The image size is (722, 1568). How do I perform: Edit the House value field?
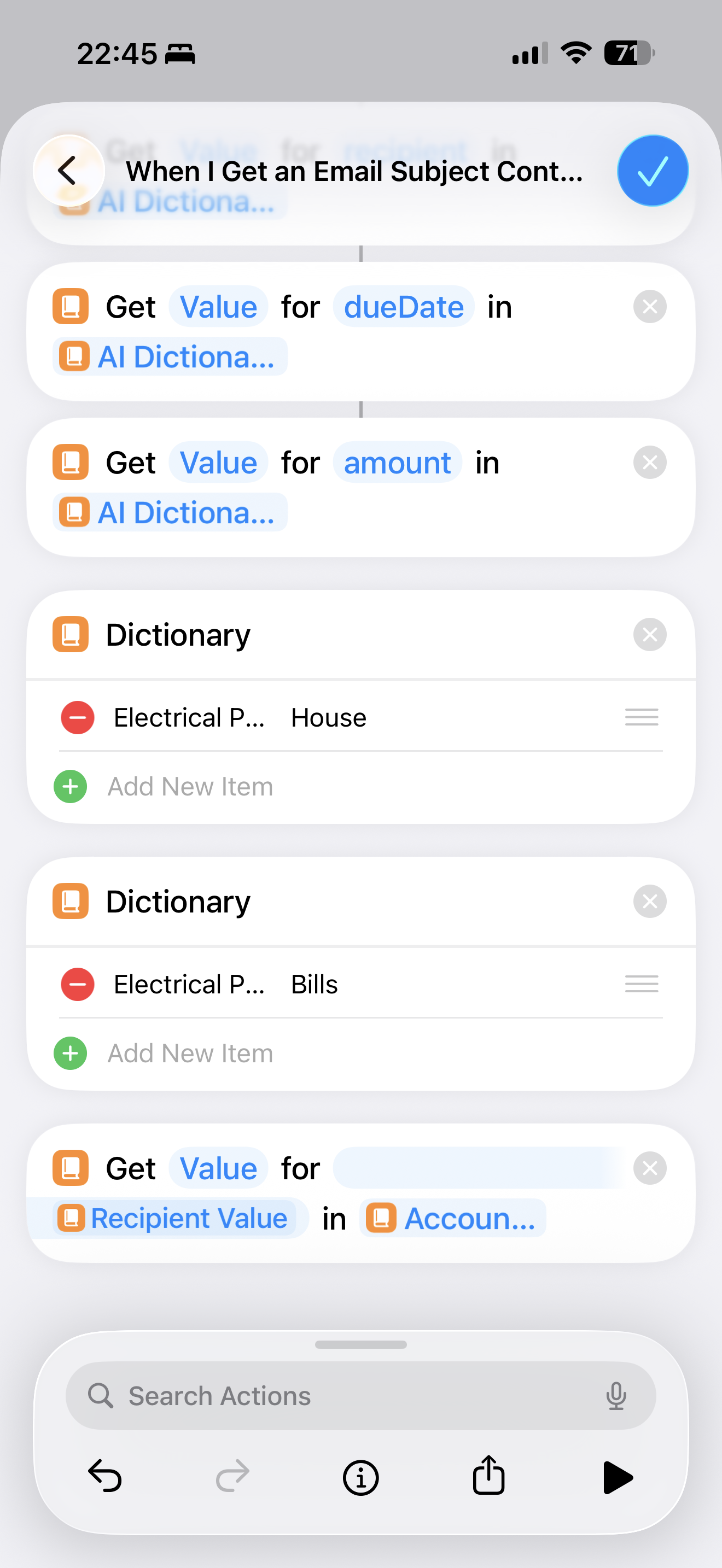click(x=329, y=718)
